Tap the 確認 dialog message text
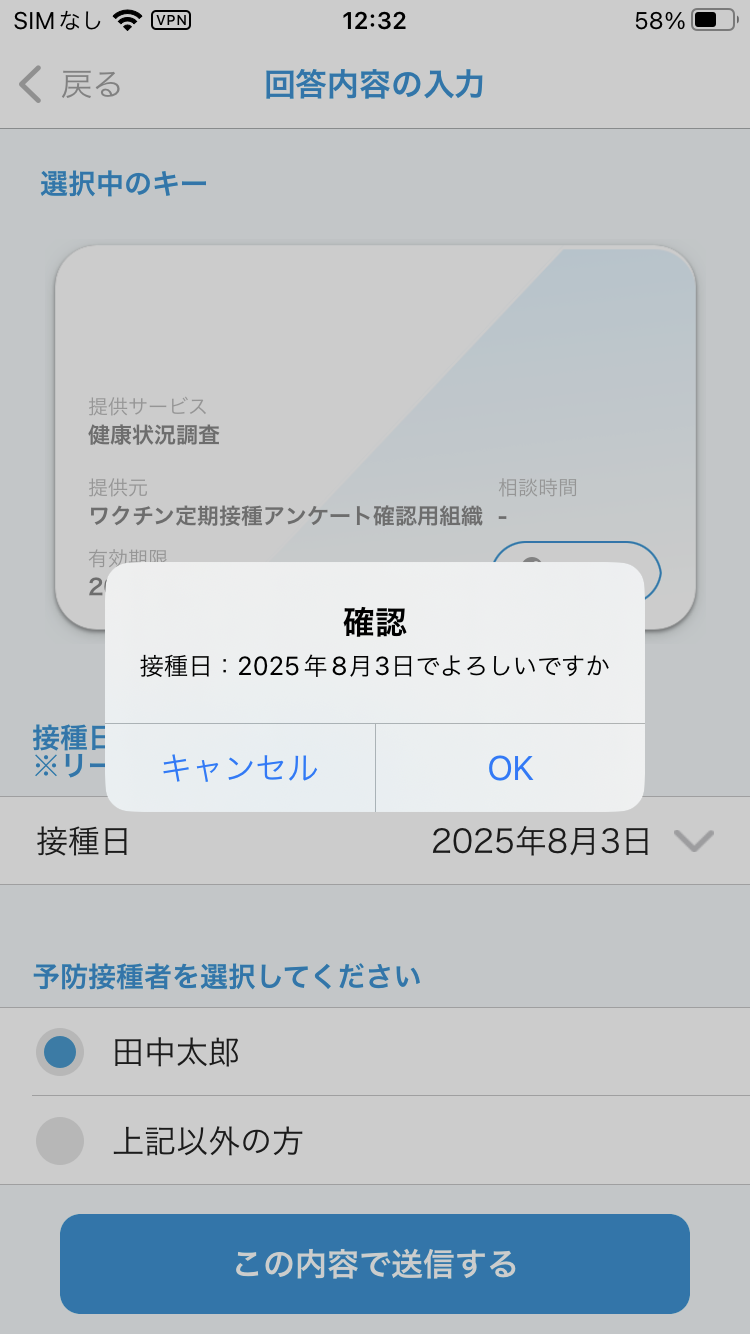 (x=375, y=664)
